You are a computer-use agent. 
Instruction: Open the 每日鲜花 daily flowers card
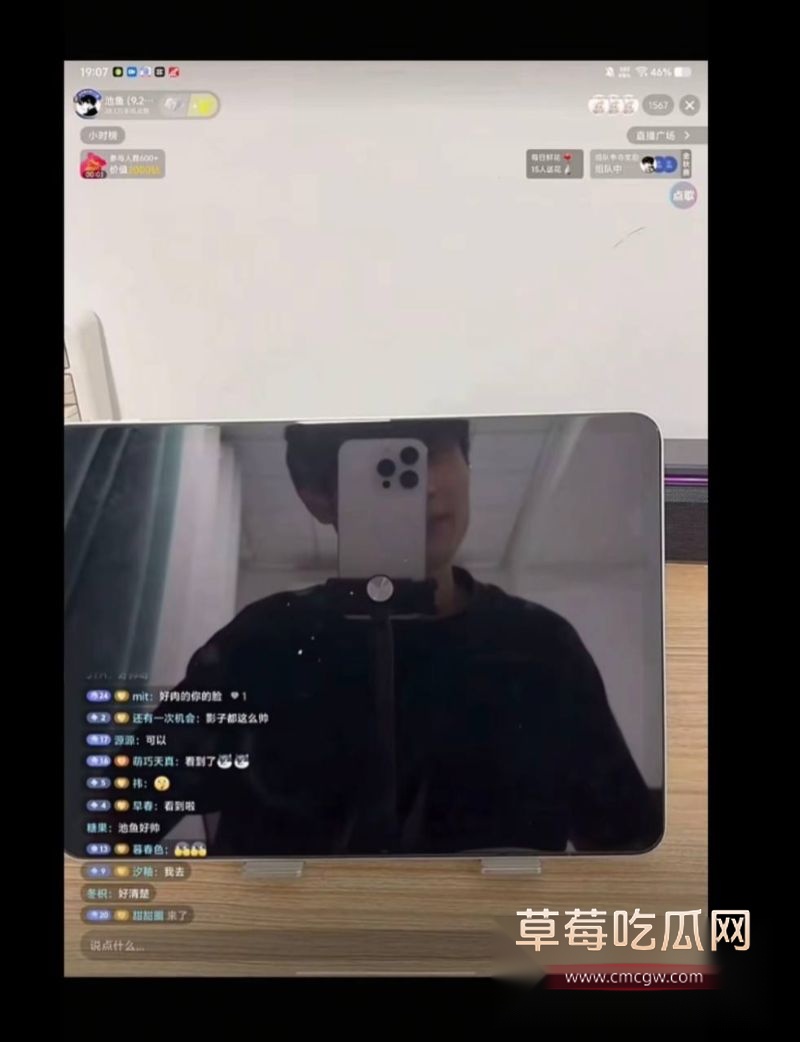coord(555,164)
